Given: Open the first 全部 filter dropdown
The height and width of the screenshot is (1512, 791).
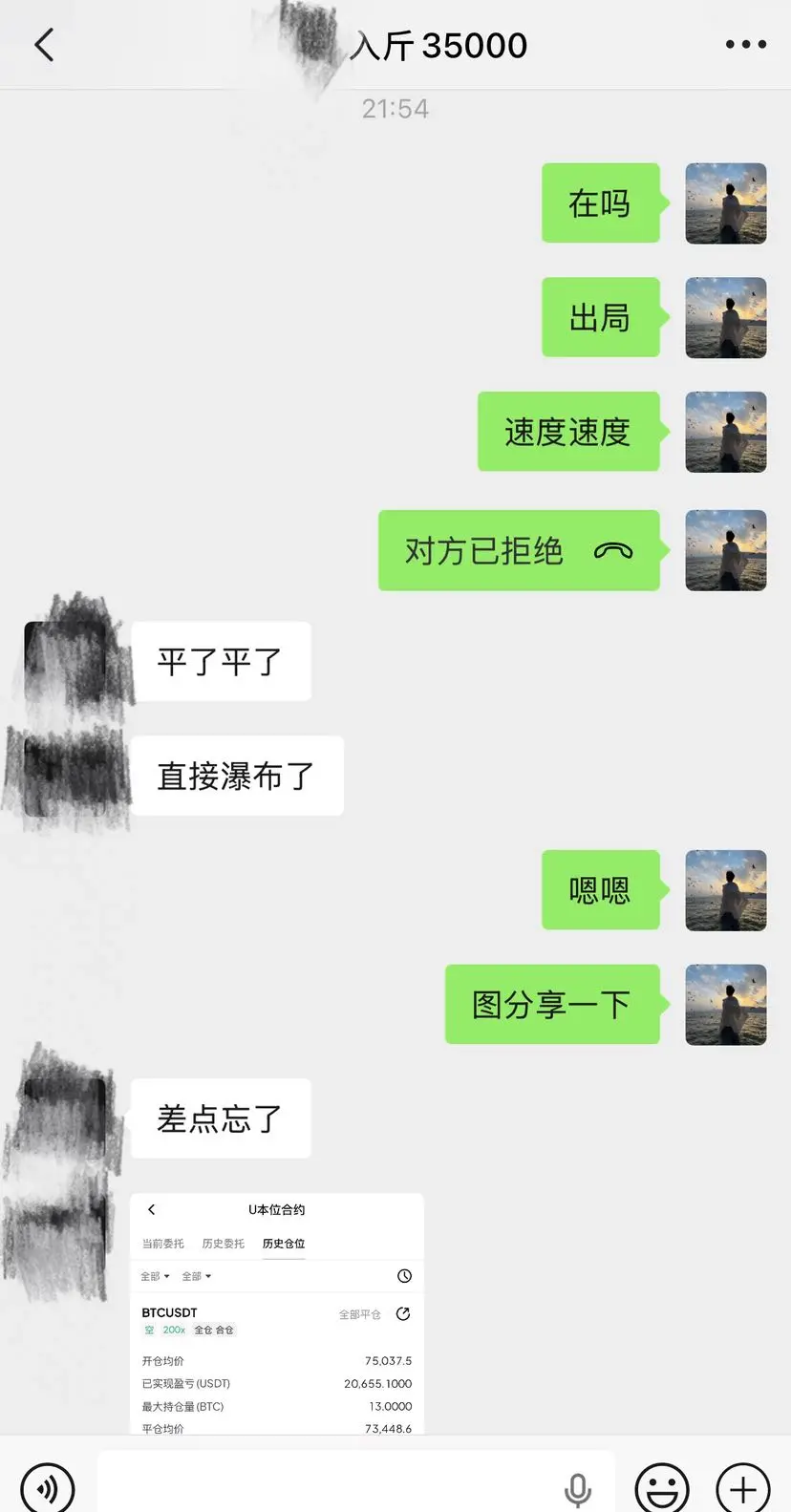Looking at the screenshot, I should pyautogui.click(x=154, y=1275).
